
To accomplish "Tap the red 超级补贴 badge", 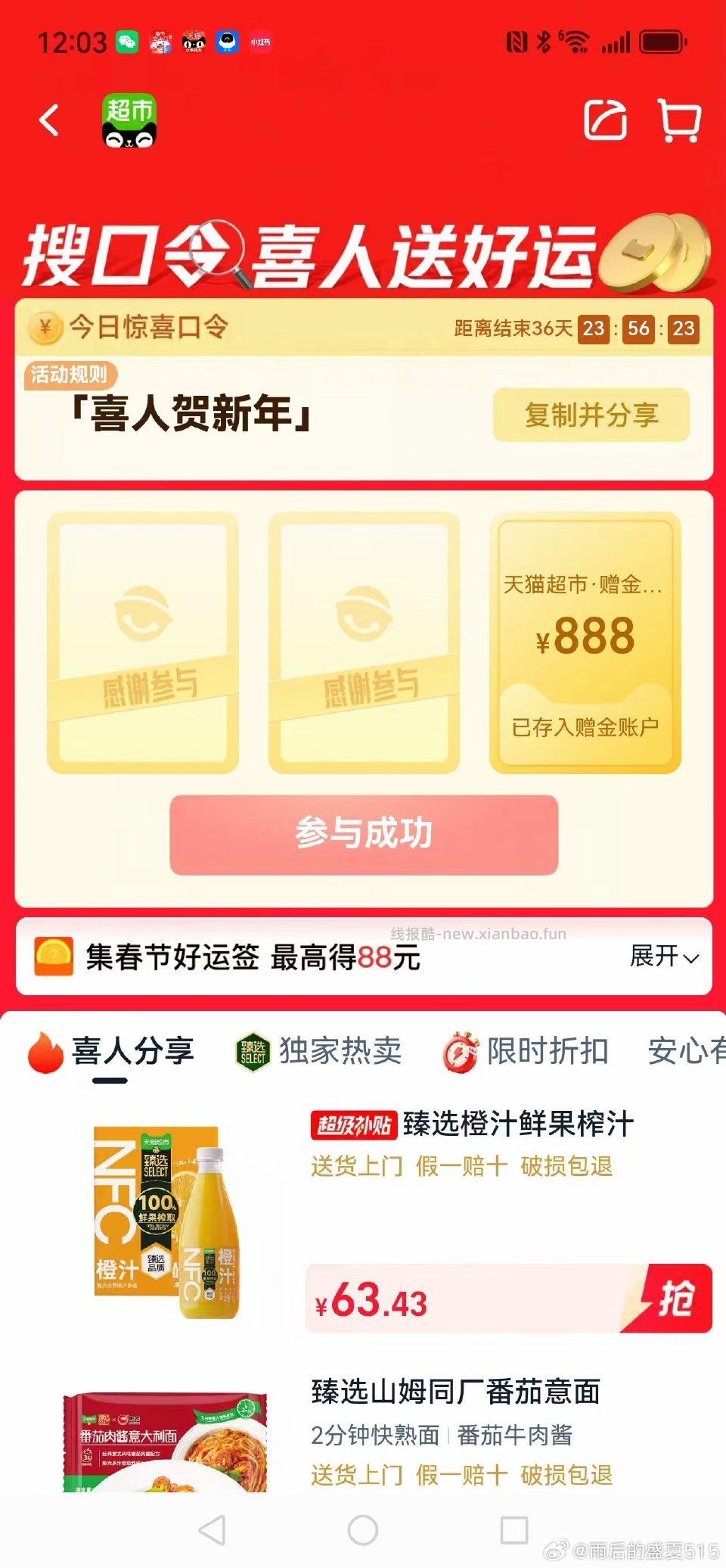I will (x=355, y=1125).
